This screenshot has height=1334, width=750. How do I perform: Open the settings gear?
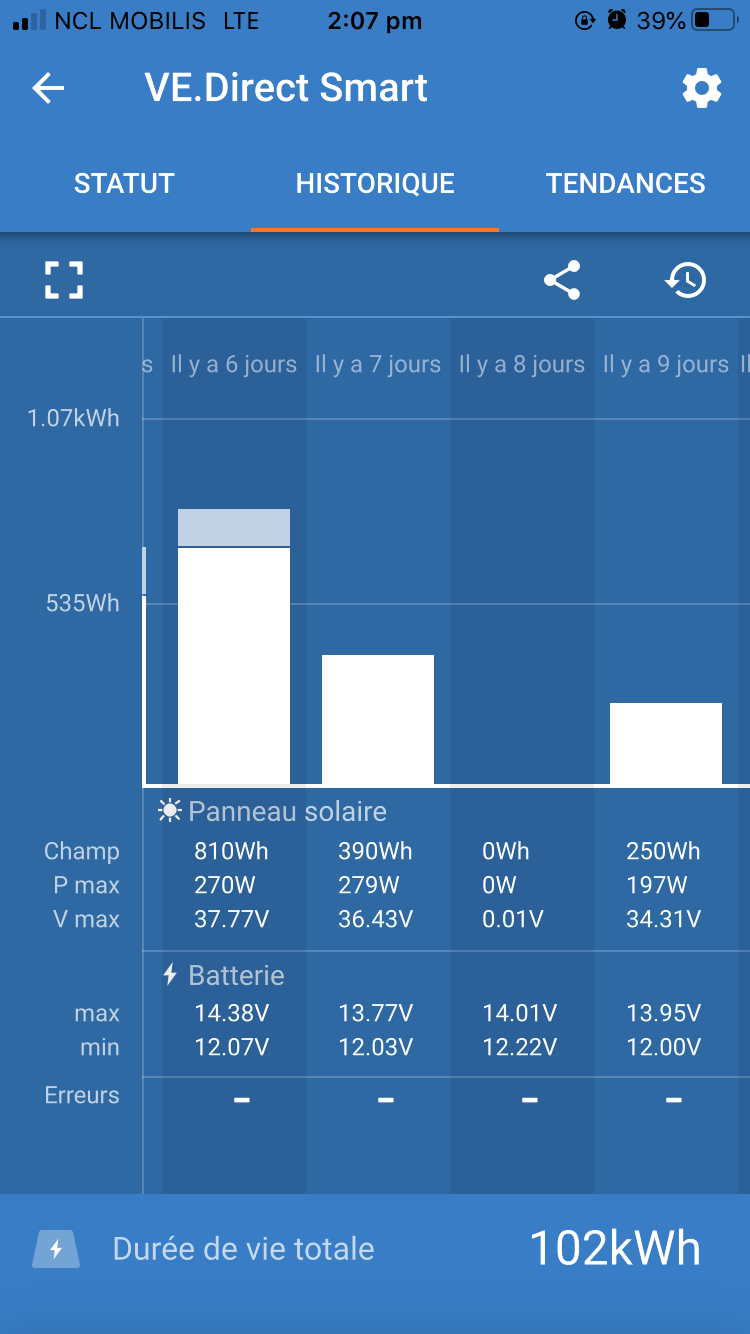(x=702, y=88)
